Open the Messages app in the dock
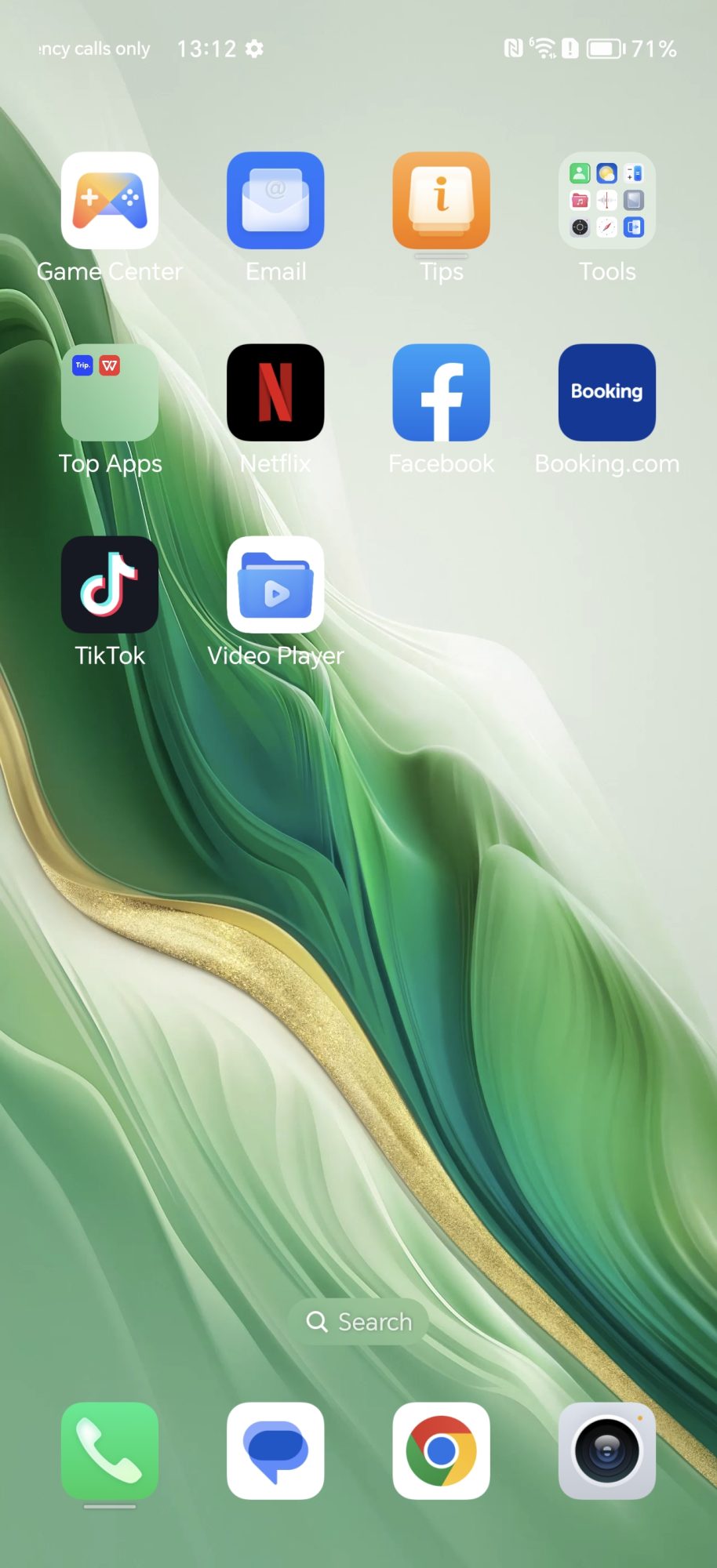The width and height of the screenshot is (717, 1568). [275, 1450]
